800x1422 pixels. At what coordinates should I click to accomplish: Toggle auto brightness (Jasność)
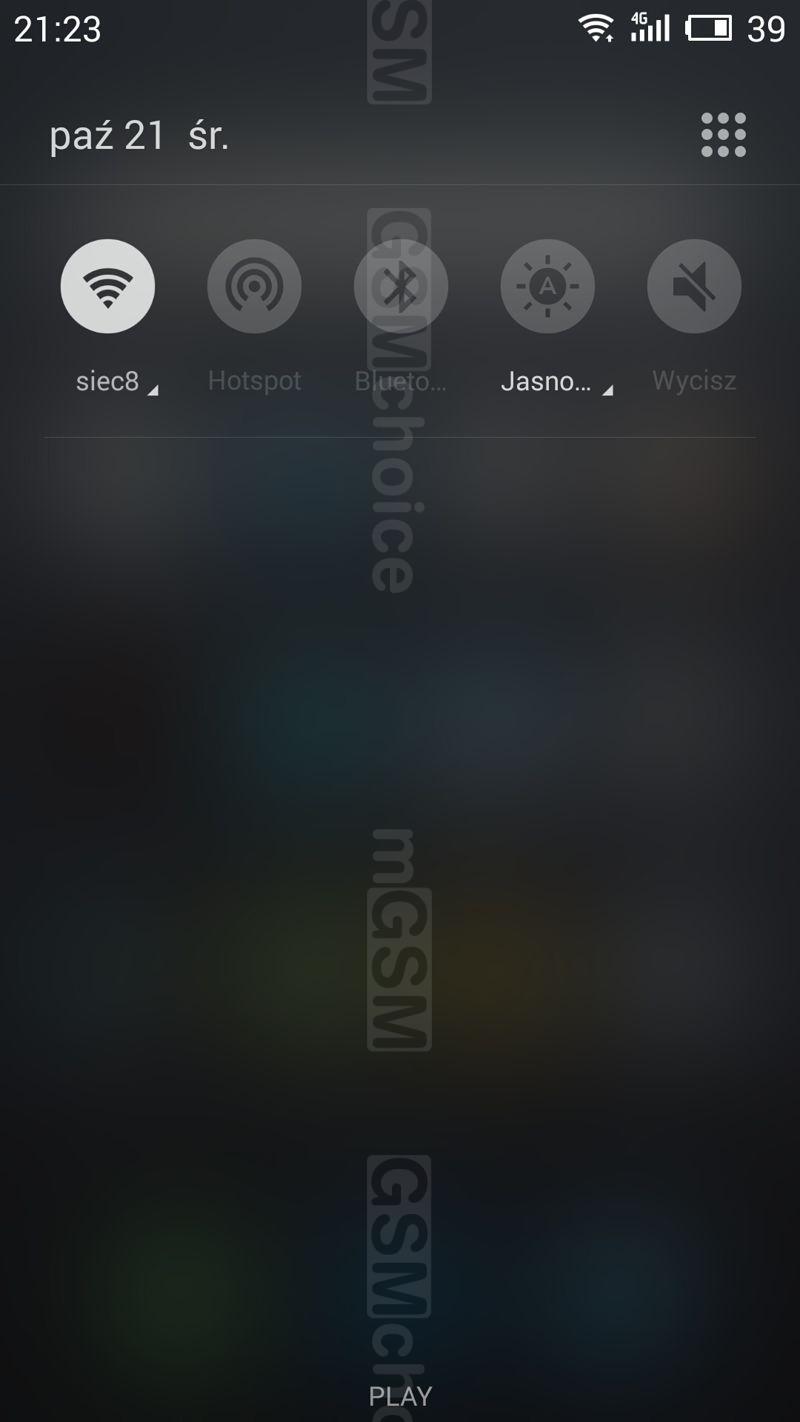(547, 286)
